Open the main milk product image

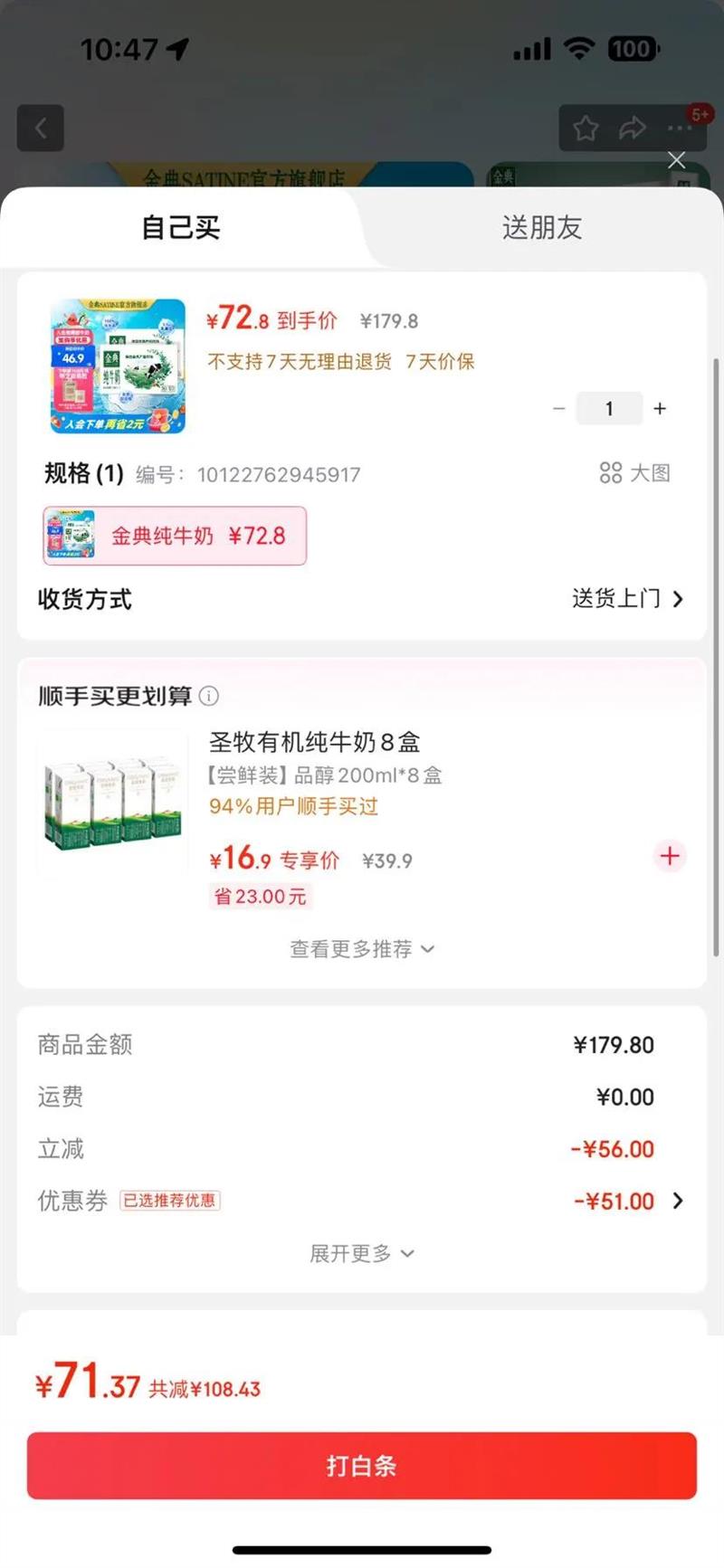[118, 366]
